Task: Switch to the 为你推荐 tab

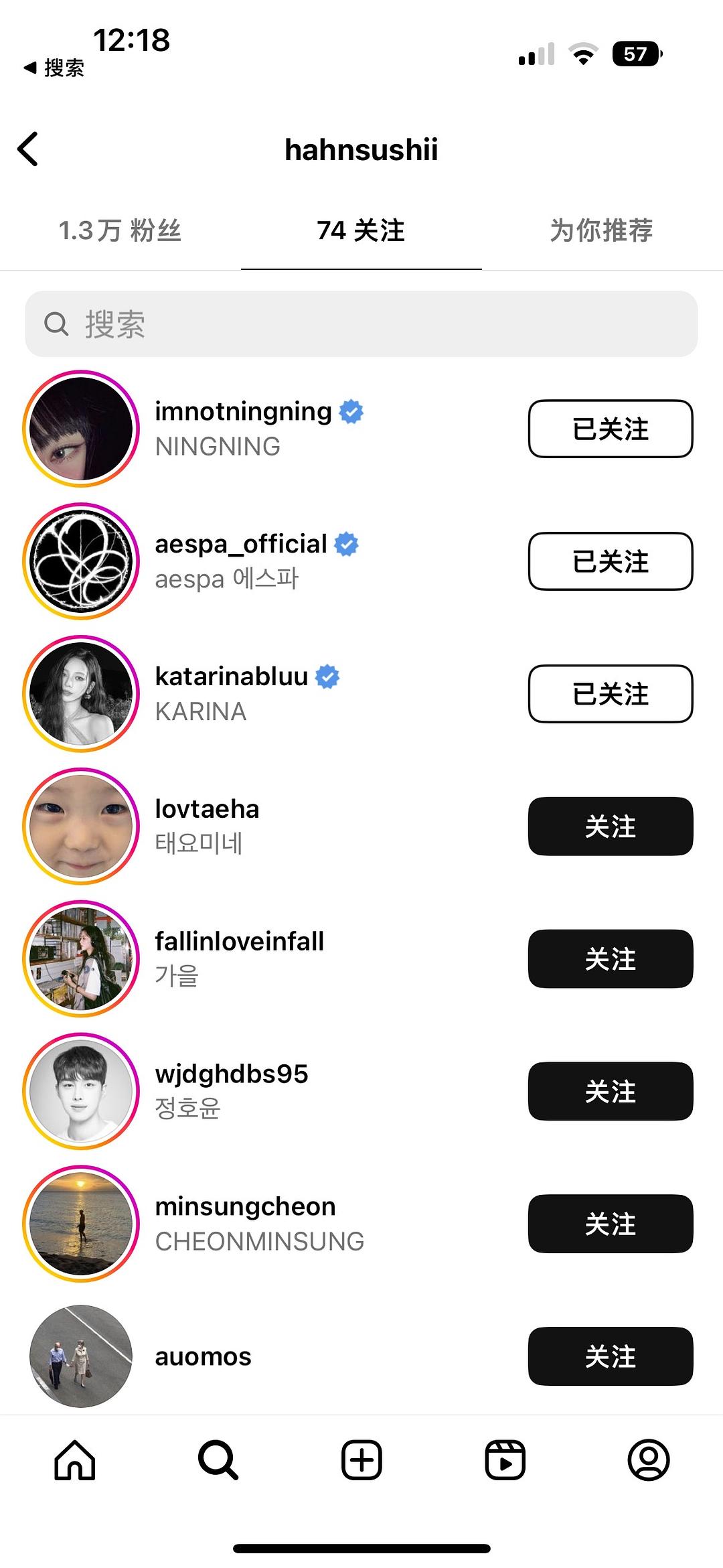Action: coord(601,230)
